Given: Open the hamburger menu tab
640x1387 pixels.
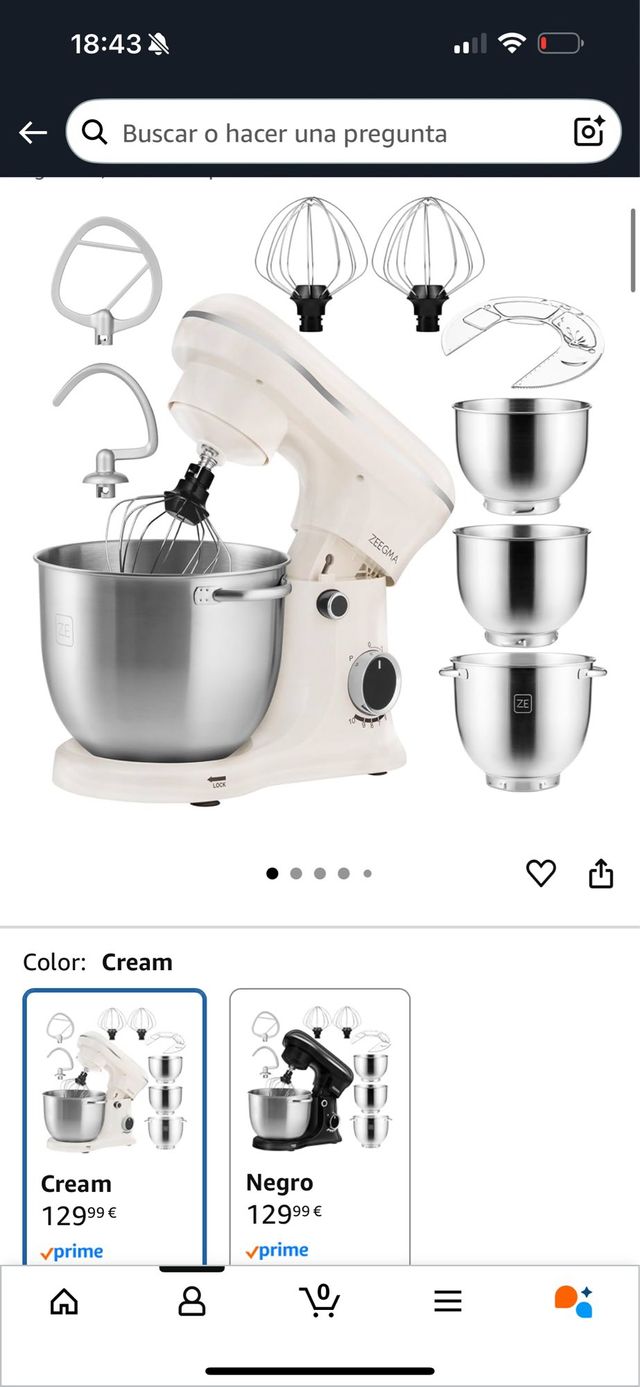Looking at the screenshot, I should [447, 1301].
